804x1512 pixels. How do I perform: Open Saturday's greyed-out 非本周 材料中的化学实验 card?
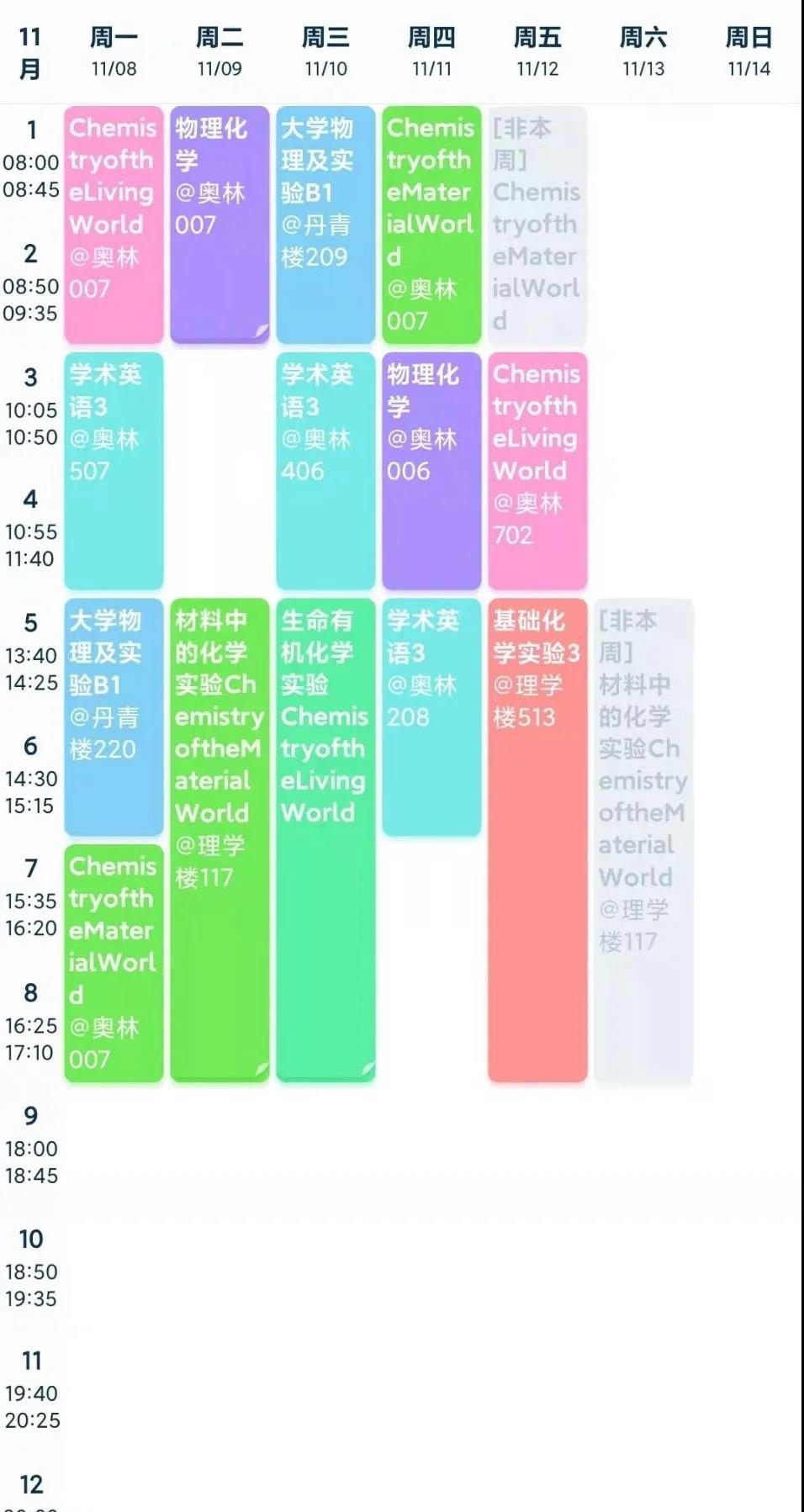[x=643, y=840]
